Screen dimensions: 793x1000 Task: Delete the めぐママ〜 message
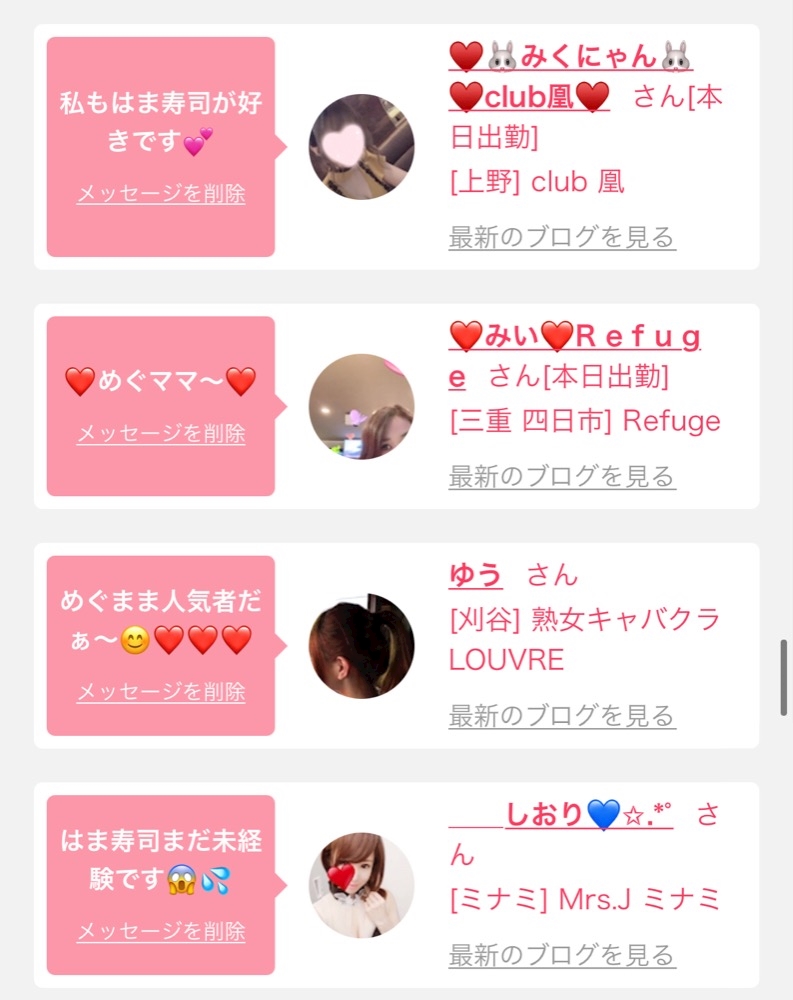(161, 434)
